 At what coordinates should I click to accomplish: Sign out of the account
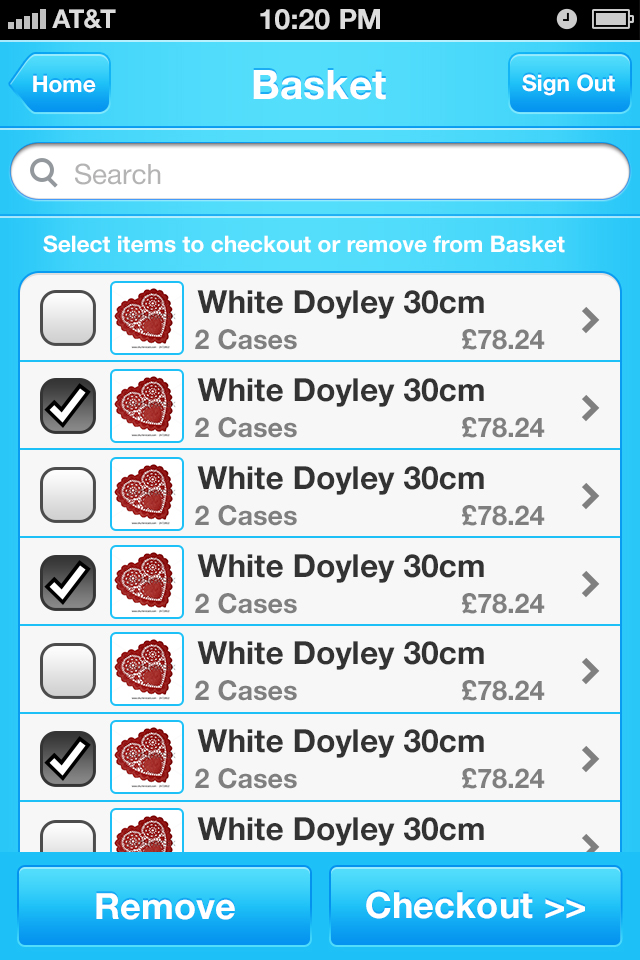[x=568, y=84]
